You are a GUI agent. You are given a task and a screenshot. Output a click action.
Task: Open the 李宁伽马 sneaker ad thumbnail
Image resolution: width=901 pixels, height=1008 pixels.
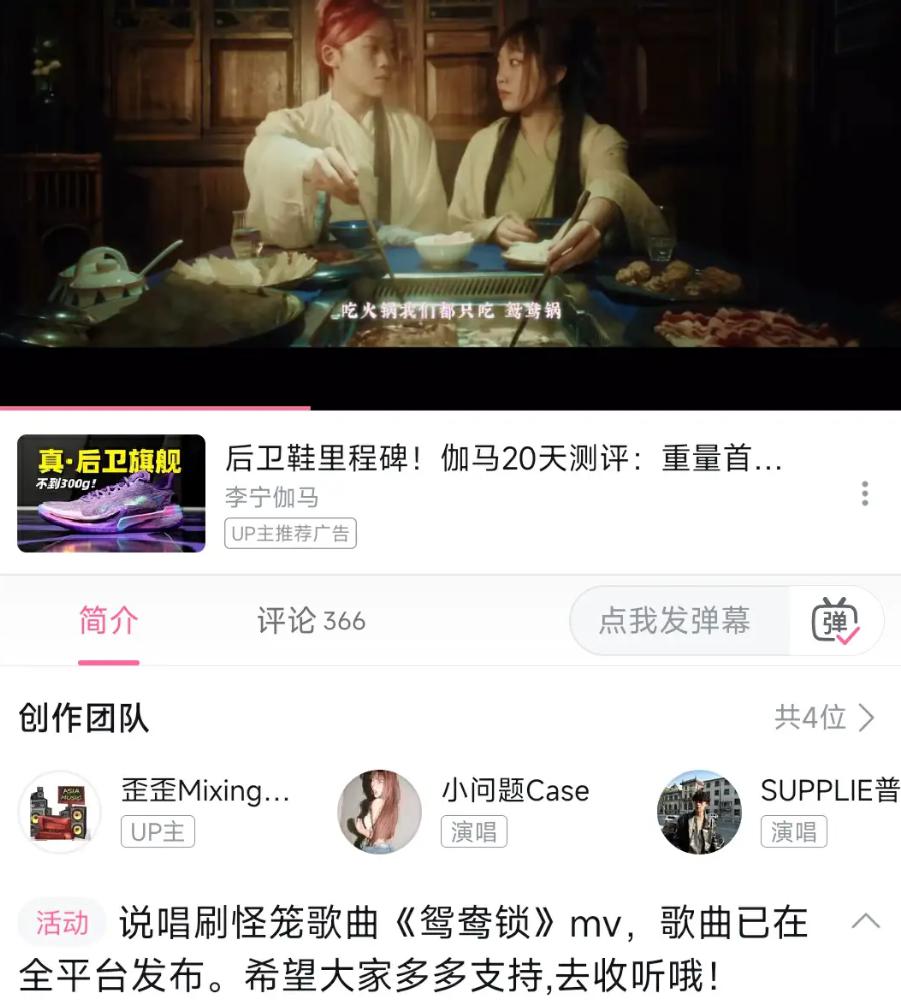tap(111, 493)
